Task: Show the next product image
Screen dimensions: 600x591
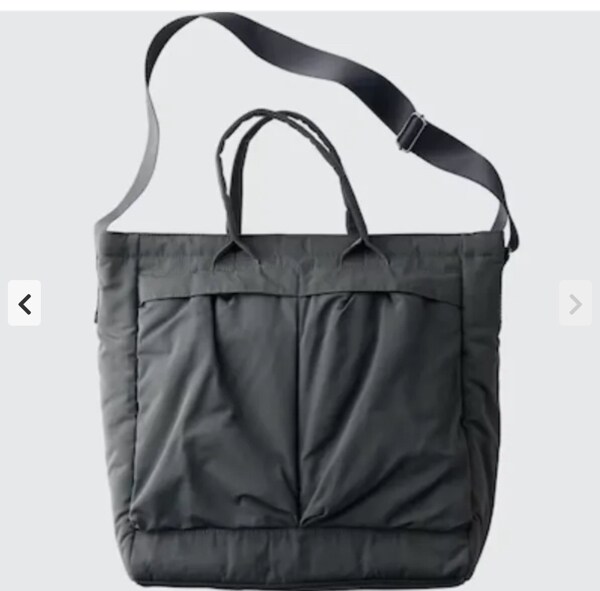Action: tap(575, 304)
